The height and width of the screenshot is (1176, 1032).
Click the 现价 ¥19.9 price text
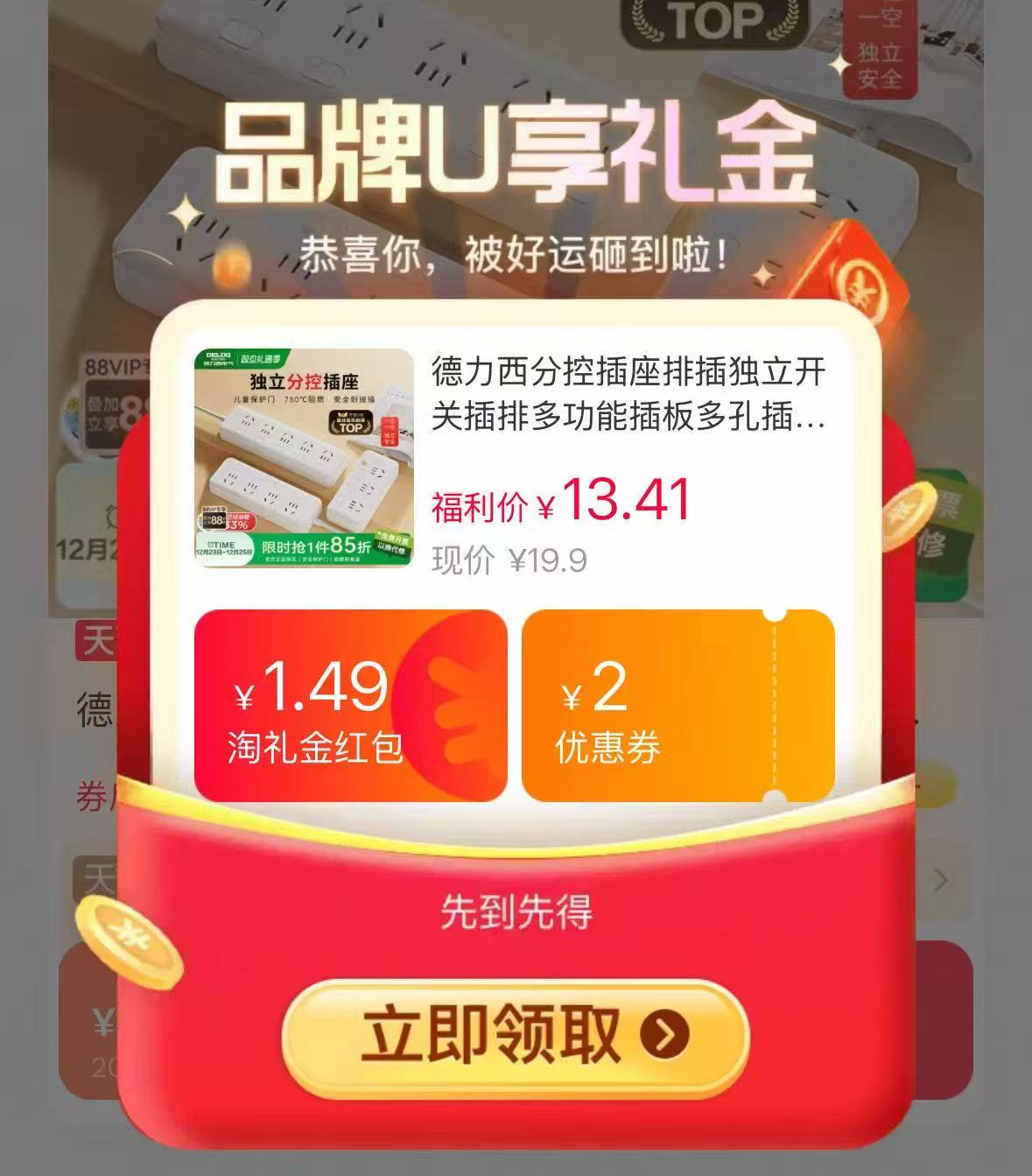tap(508, 557)
